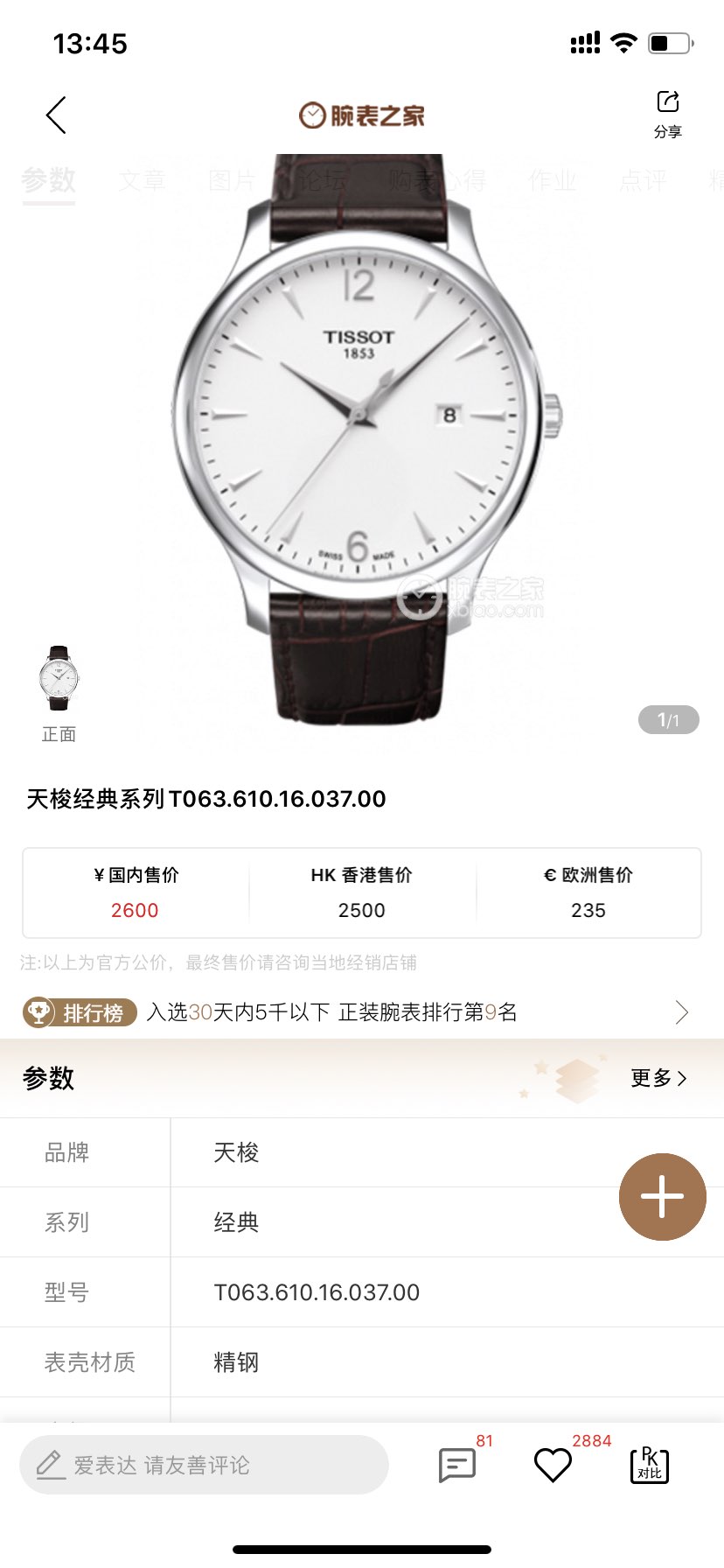This screenshot has height=1568, width=724.
Task: Go back using the top-left arrow
Action: [57, 115]
